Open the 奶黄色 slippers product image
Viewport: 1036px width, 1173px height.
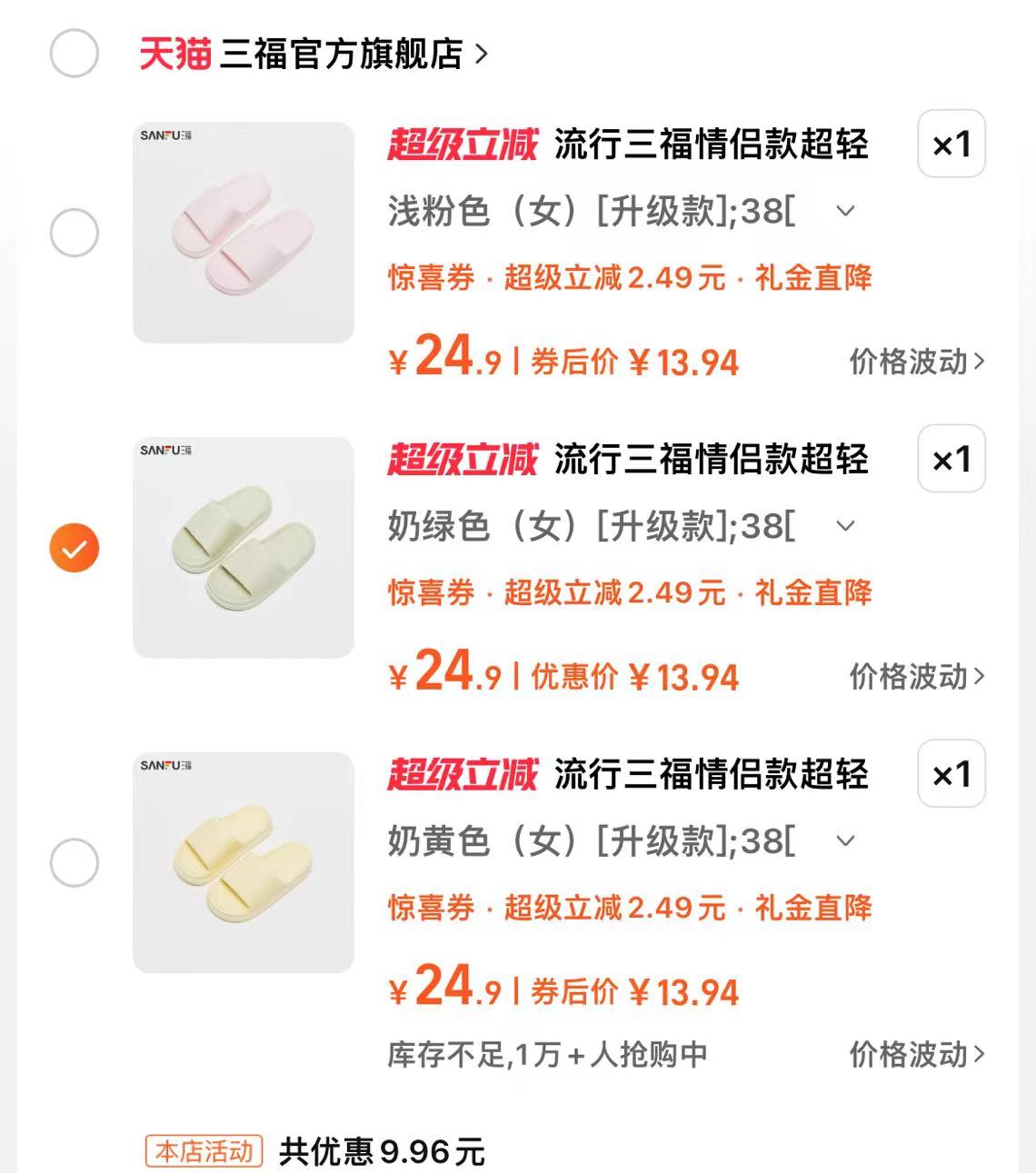[243, 862]
